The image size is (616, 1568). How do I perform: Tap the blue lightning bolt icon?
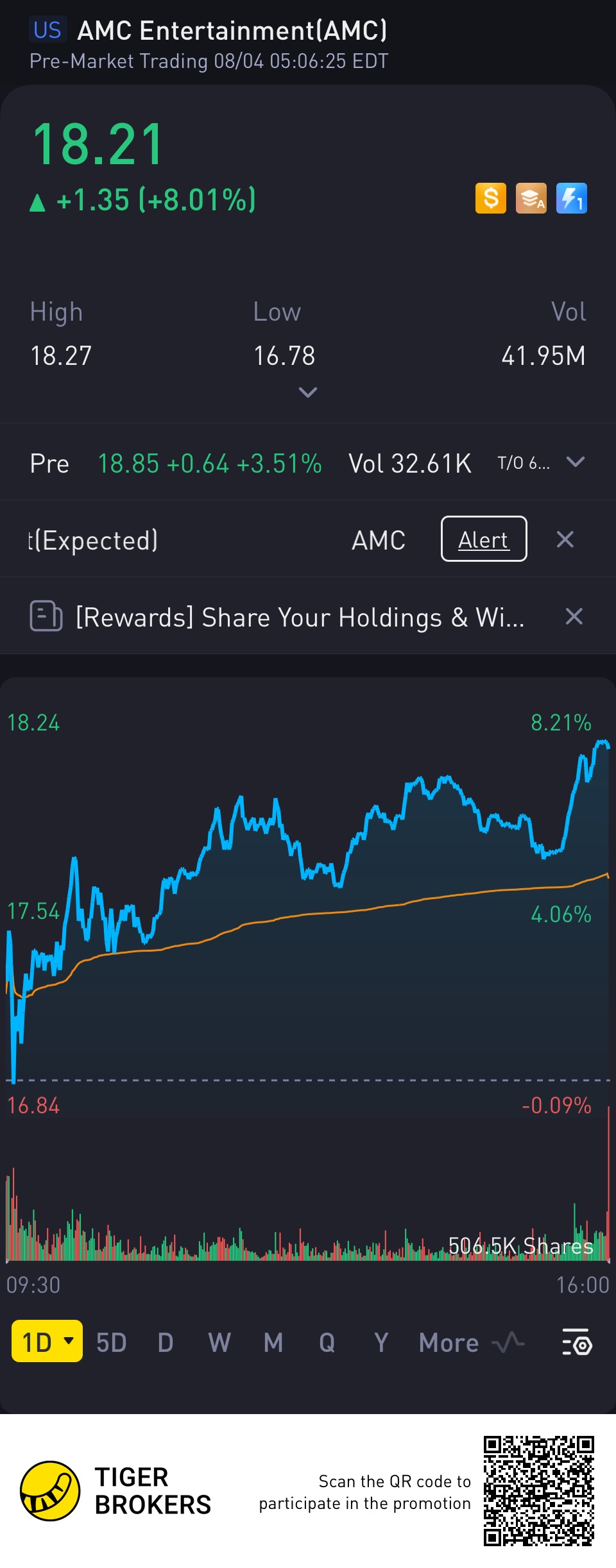pyautogui.click(x=572, y=198)
